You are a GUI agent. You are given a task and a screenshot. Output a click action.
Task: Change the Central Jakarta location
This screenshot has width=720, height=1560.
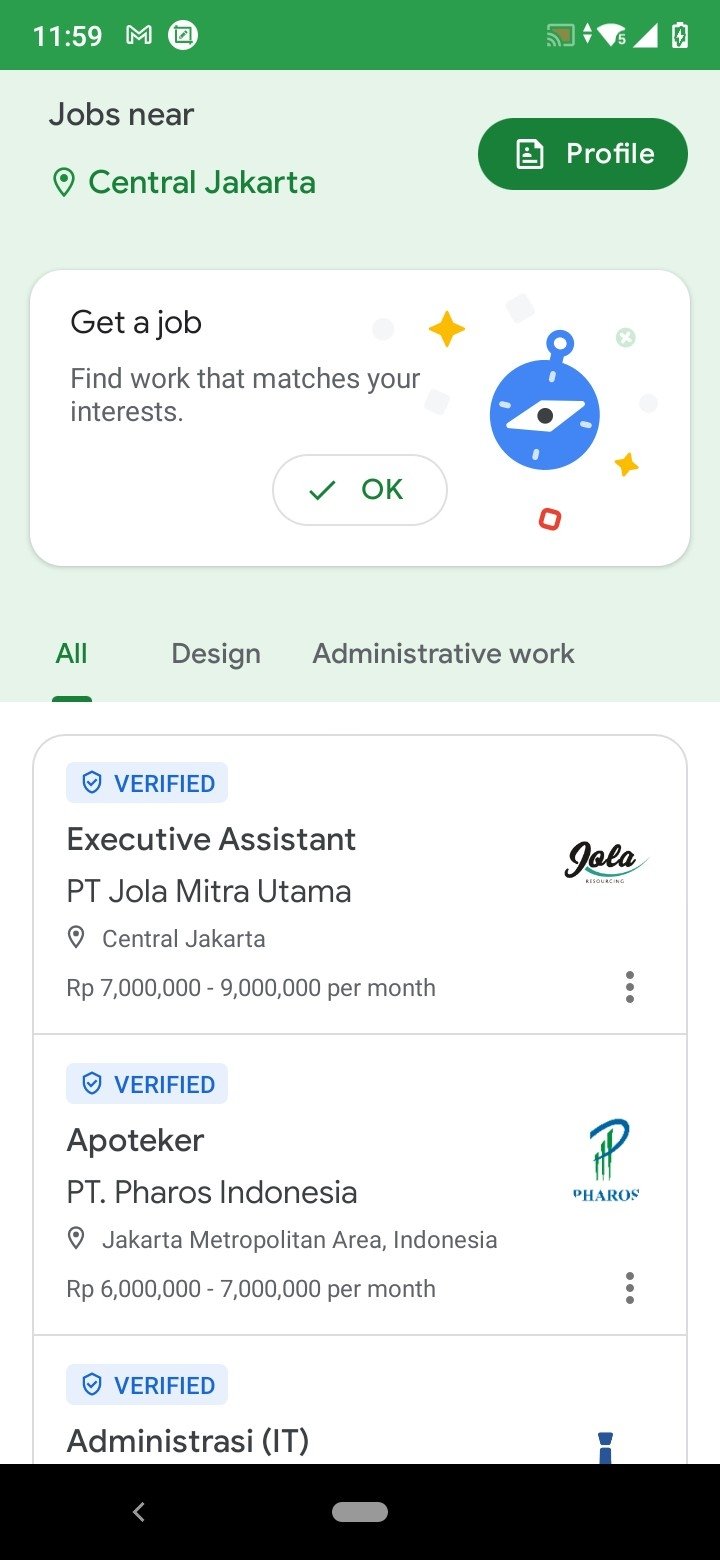pyautogui.click(x=184, y=182)
